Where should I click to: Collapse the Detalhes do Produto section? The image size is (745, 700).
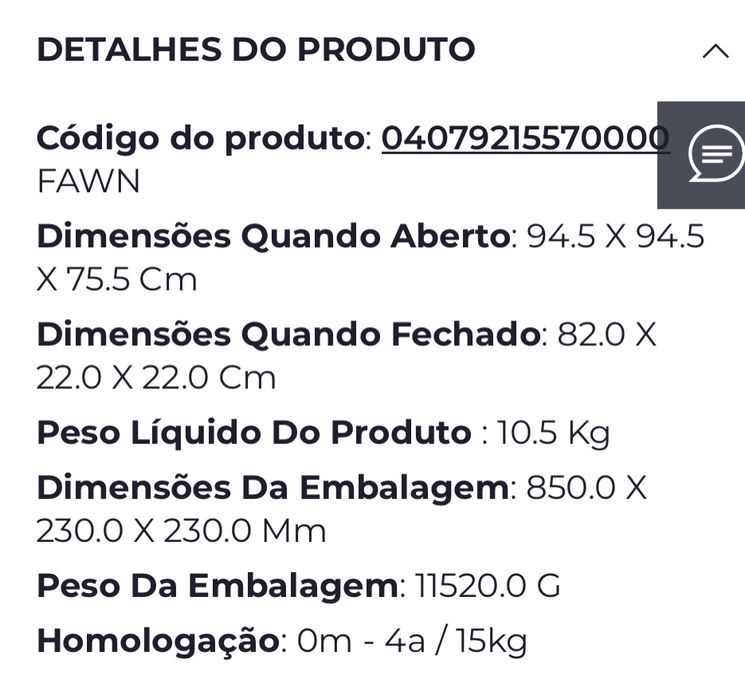[x=715, y=51]
